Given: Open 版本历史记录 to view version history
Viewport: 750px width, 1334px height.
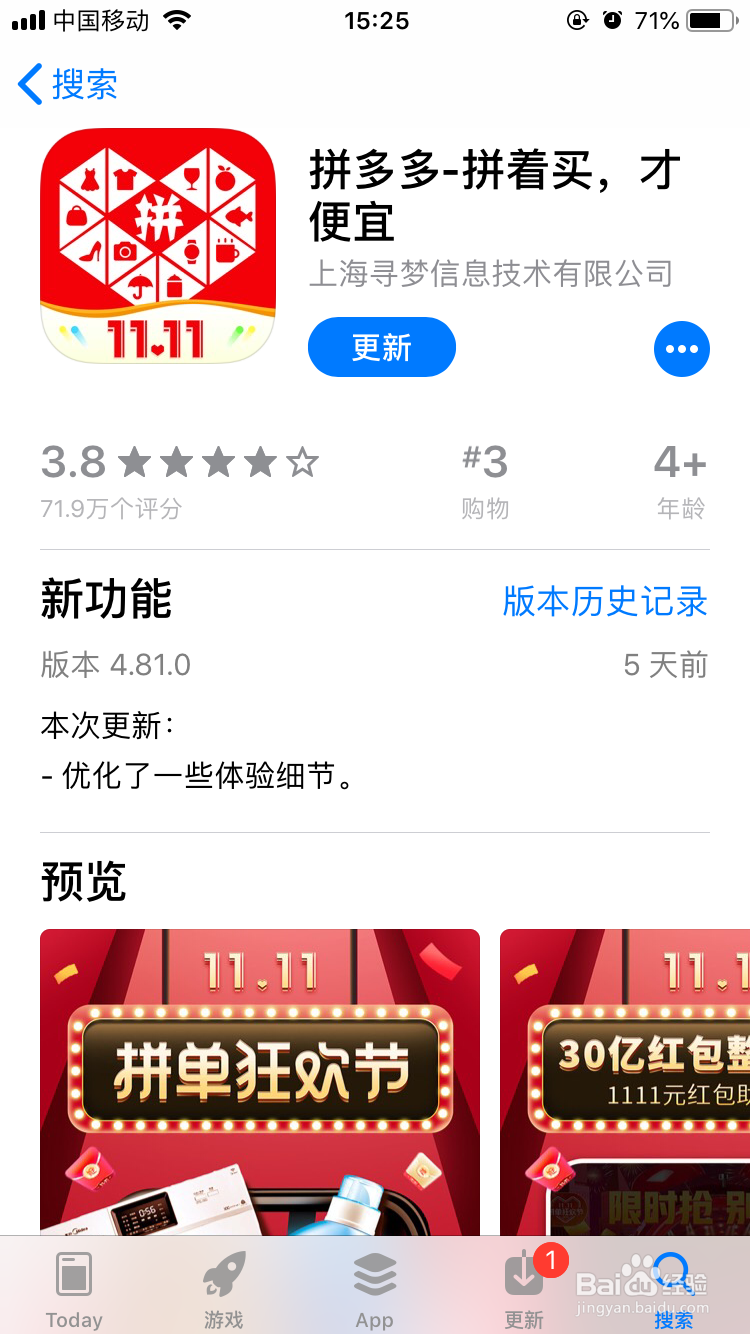Looking at the screenshot, I should [x=603, y=602].
